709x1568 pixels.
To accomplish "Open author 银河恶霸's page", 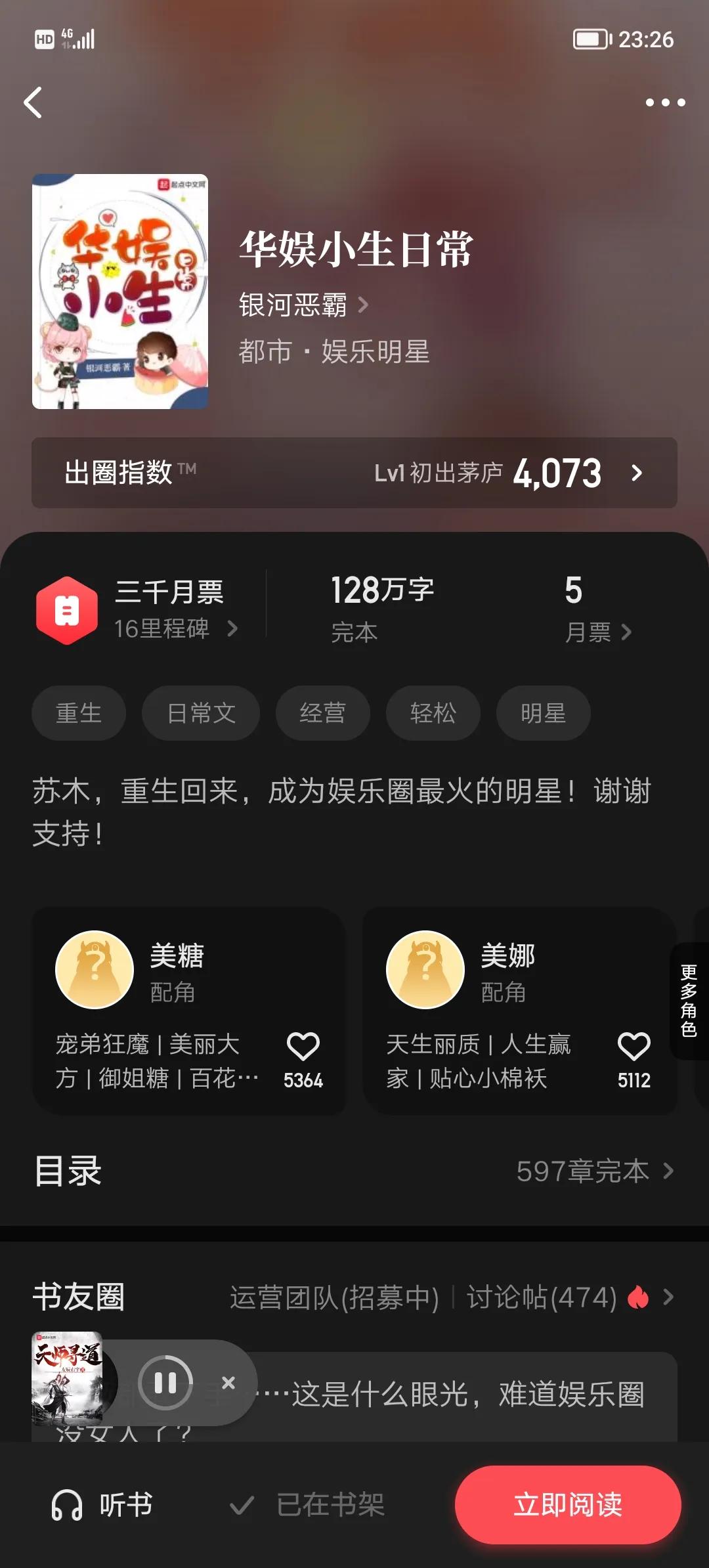I will pyautogui.click(x=303, y=305).
